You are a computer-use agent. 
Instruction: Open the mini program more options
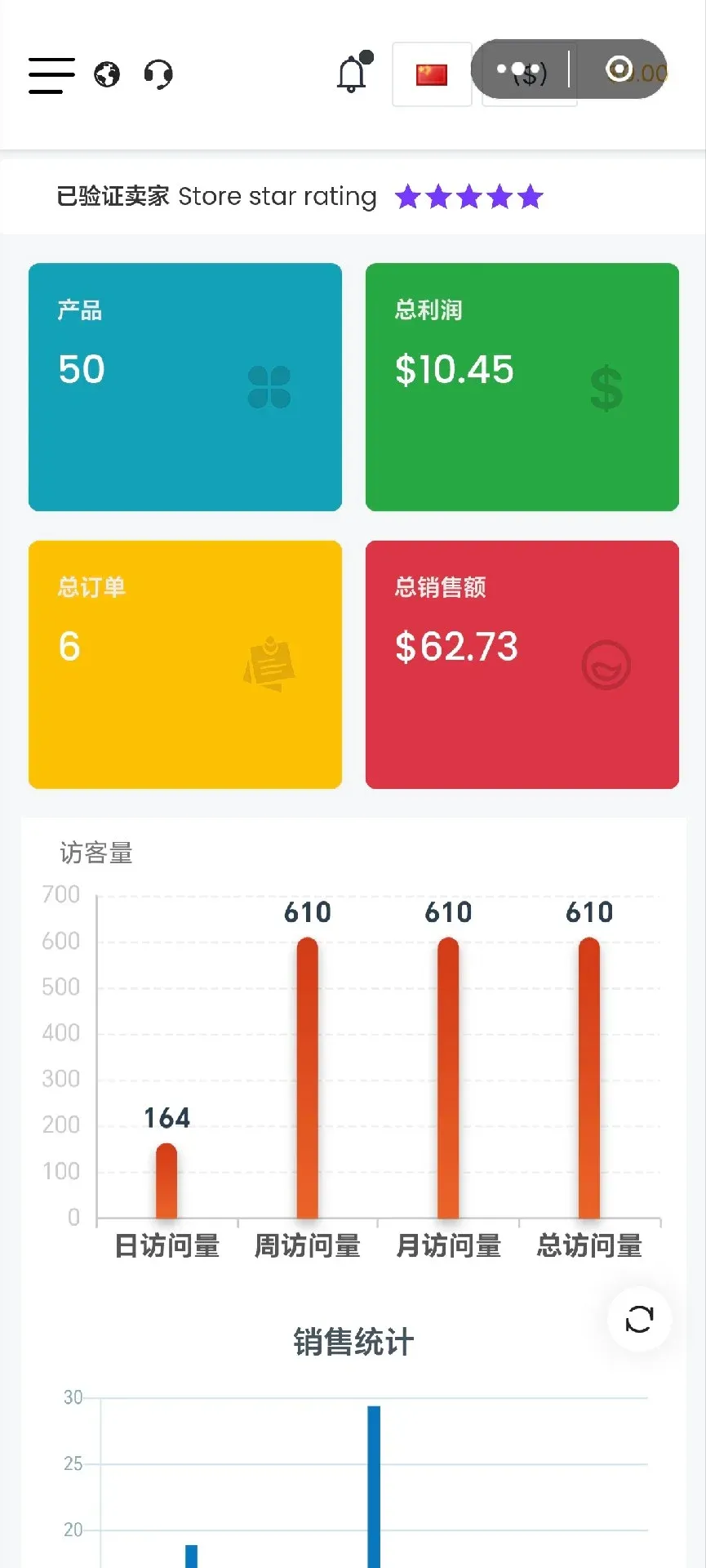pyautogui.click(x=520, y=69)
